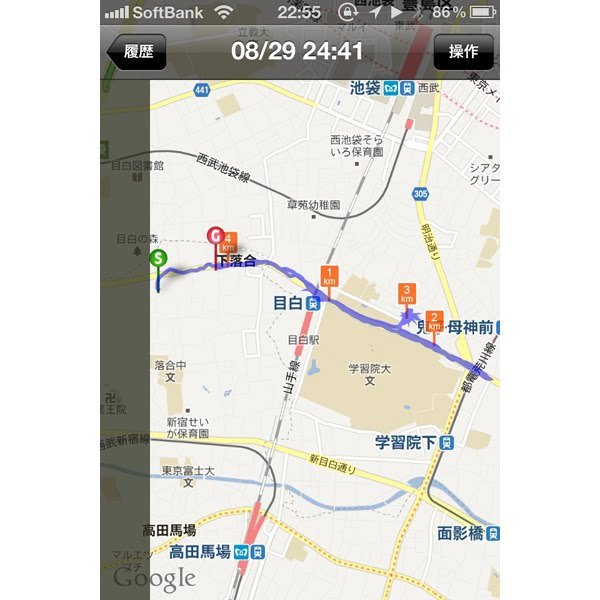Select the 4 km marker flag
Viewport: 600px width, 600px height.
228,242
